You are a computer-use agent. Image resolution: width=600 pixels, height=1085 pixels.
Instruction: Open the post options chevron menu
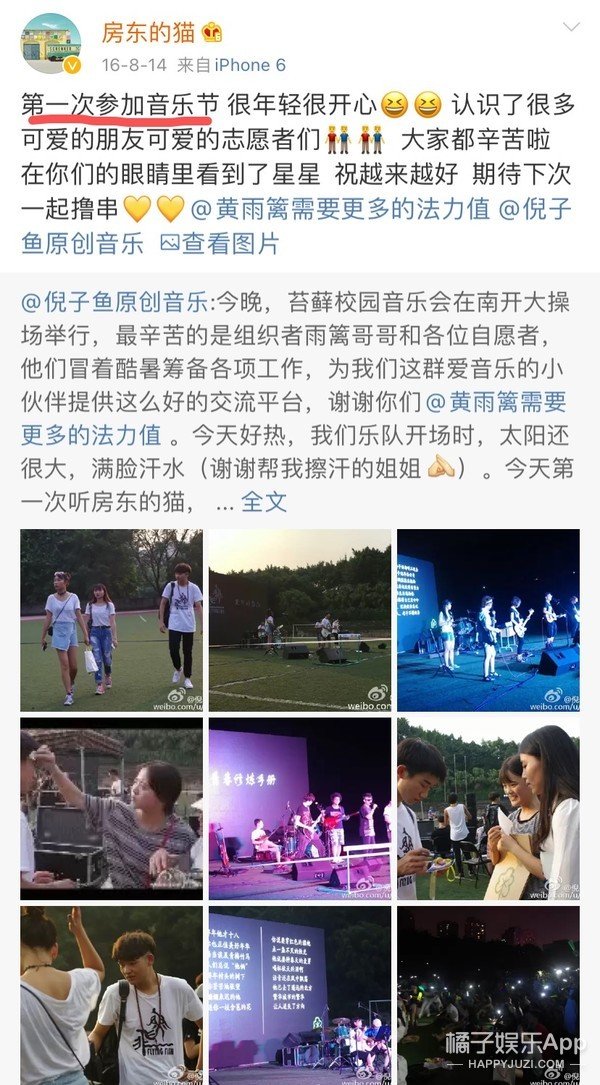coord(570,28)
